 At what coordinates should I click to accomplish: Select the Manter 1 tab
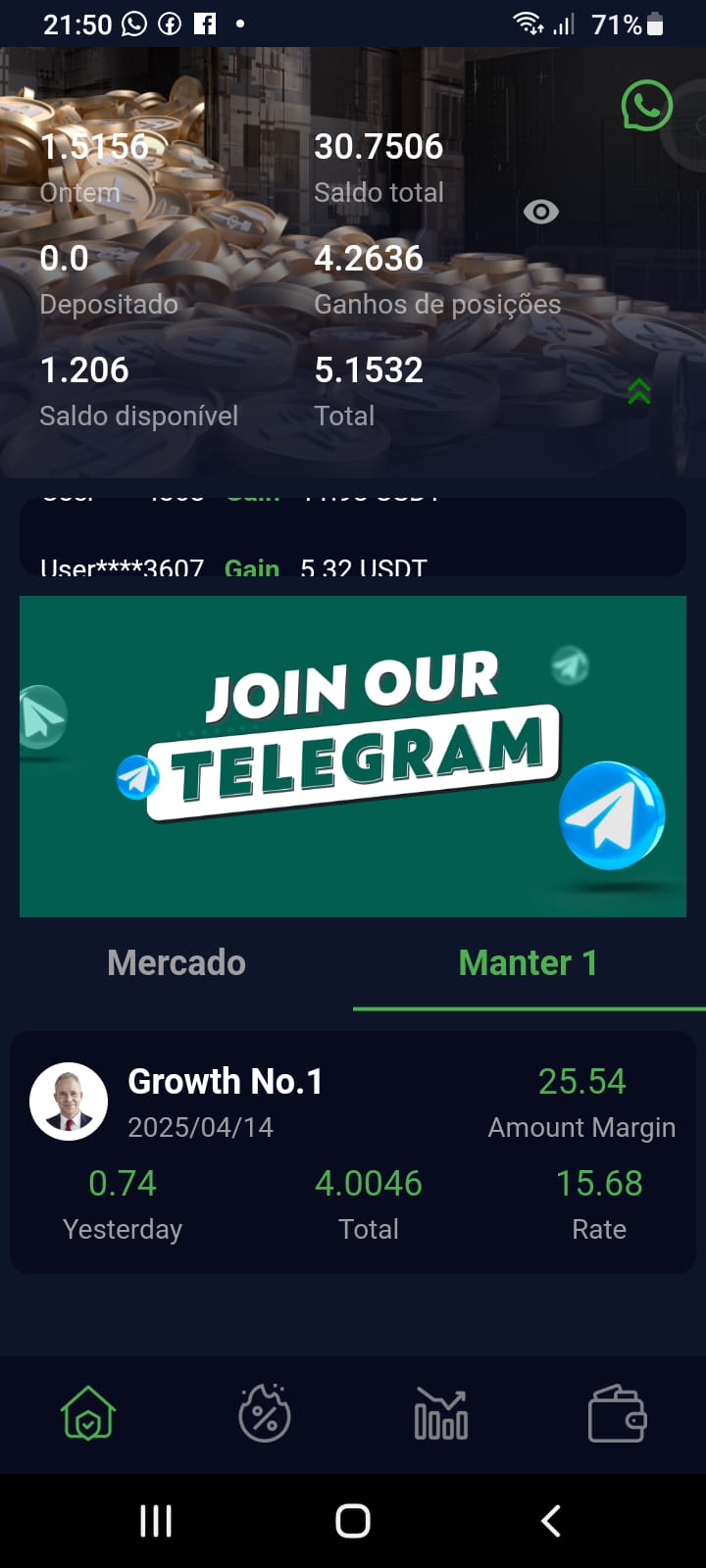[x=529, y=962]
